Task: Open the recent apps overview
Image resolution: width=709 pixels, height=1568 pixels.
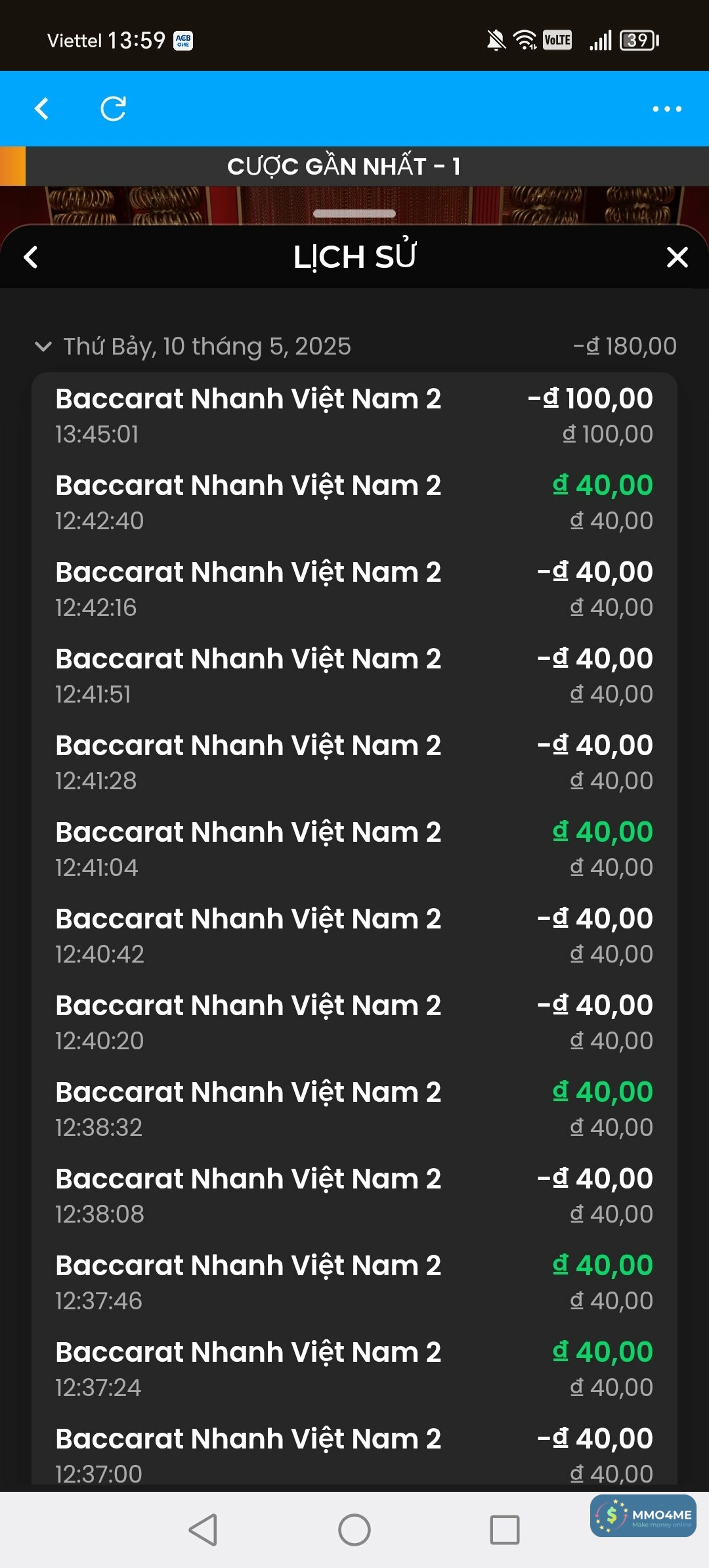Action: 505,1530
